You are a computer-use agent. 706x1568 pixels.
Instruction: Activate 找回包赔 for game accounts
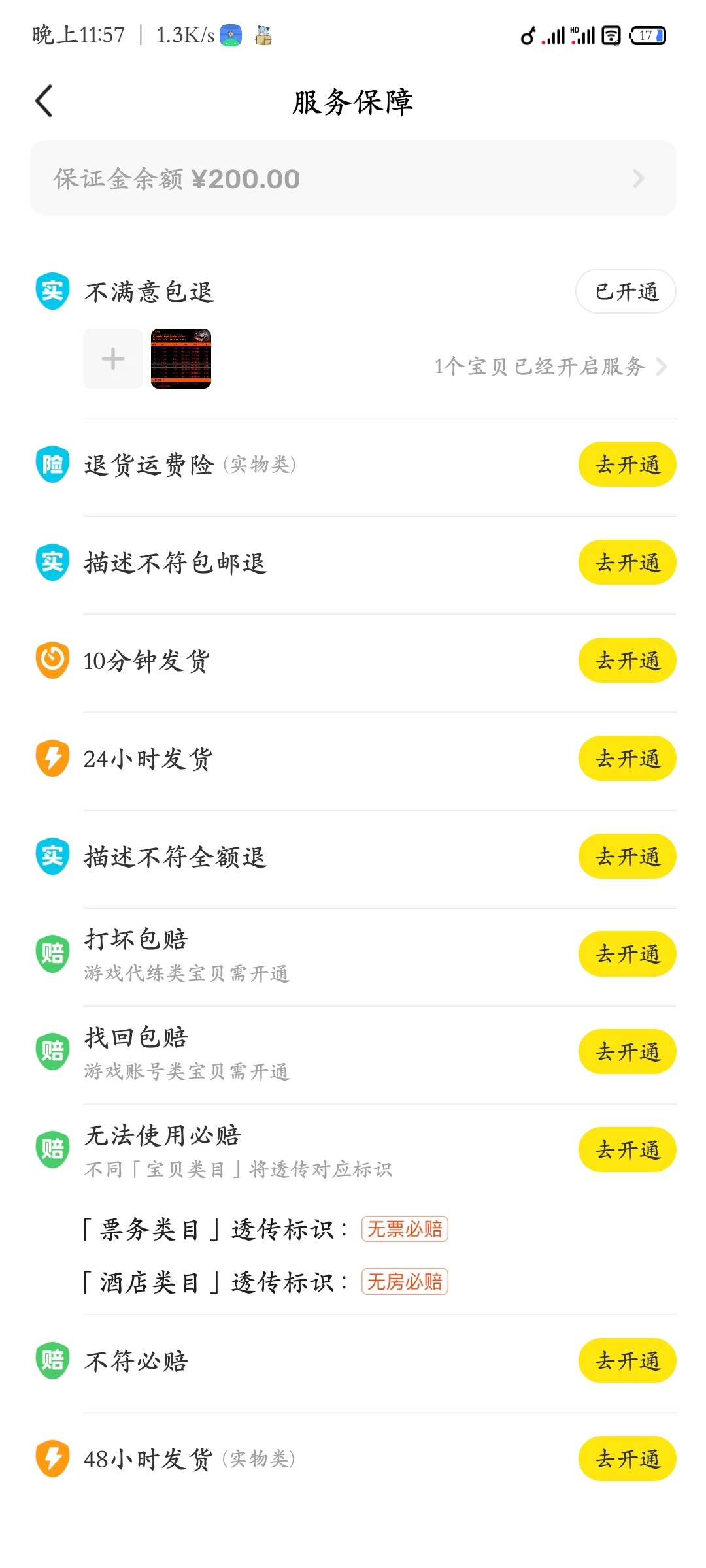627,1052
